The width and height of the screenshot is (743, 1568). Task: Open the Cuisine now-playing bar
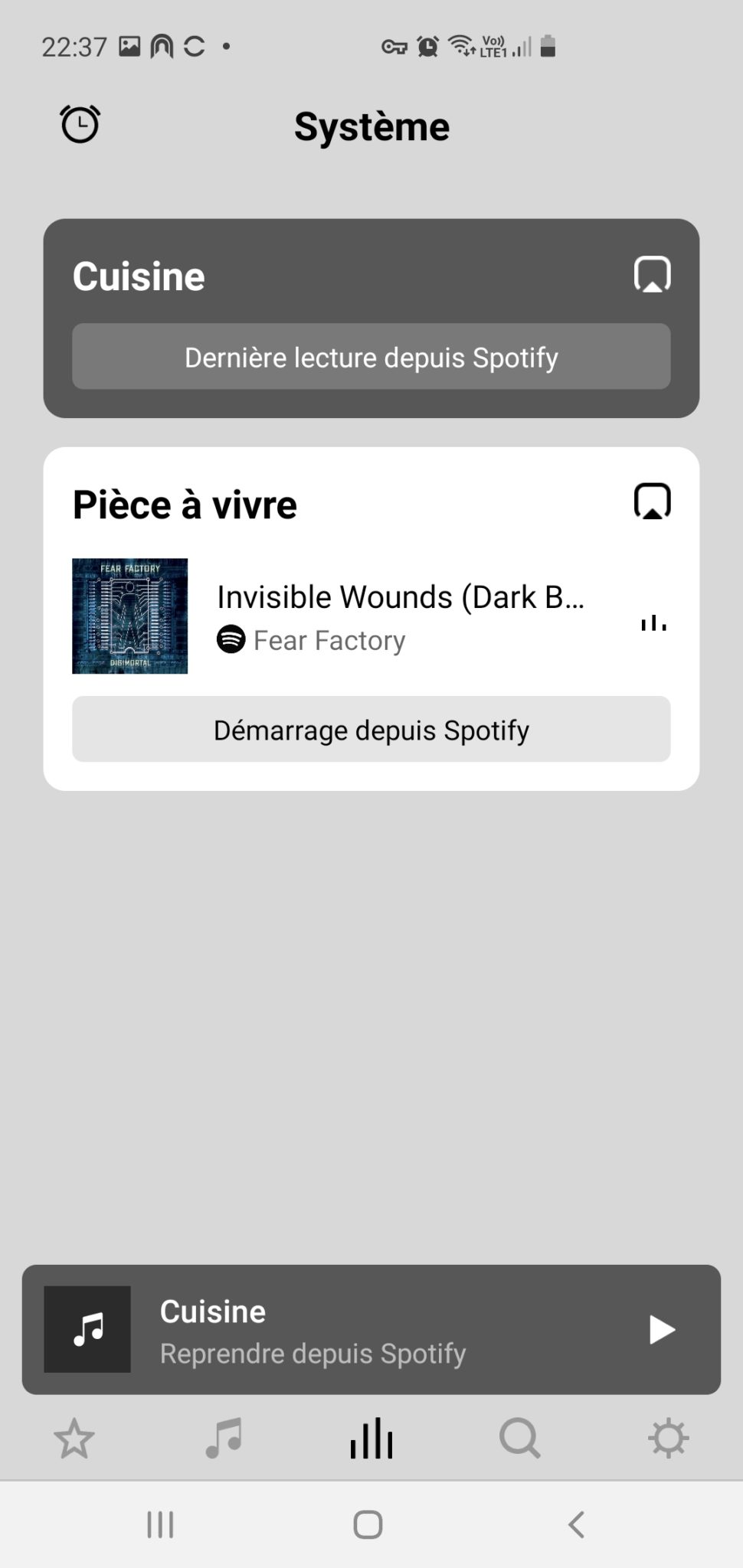pos(371,1329)
